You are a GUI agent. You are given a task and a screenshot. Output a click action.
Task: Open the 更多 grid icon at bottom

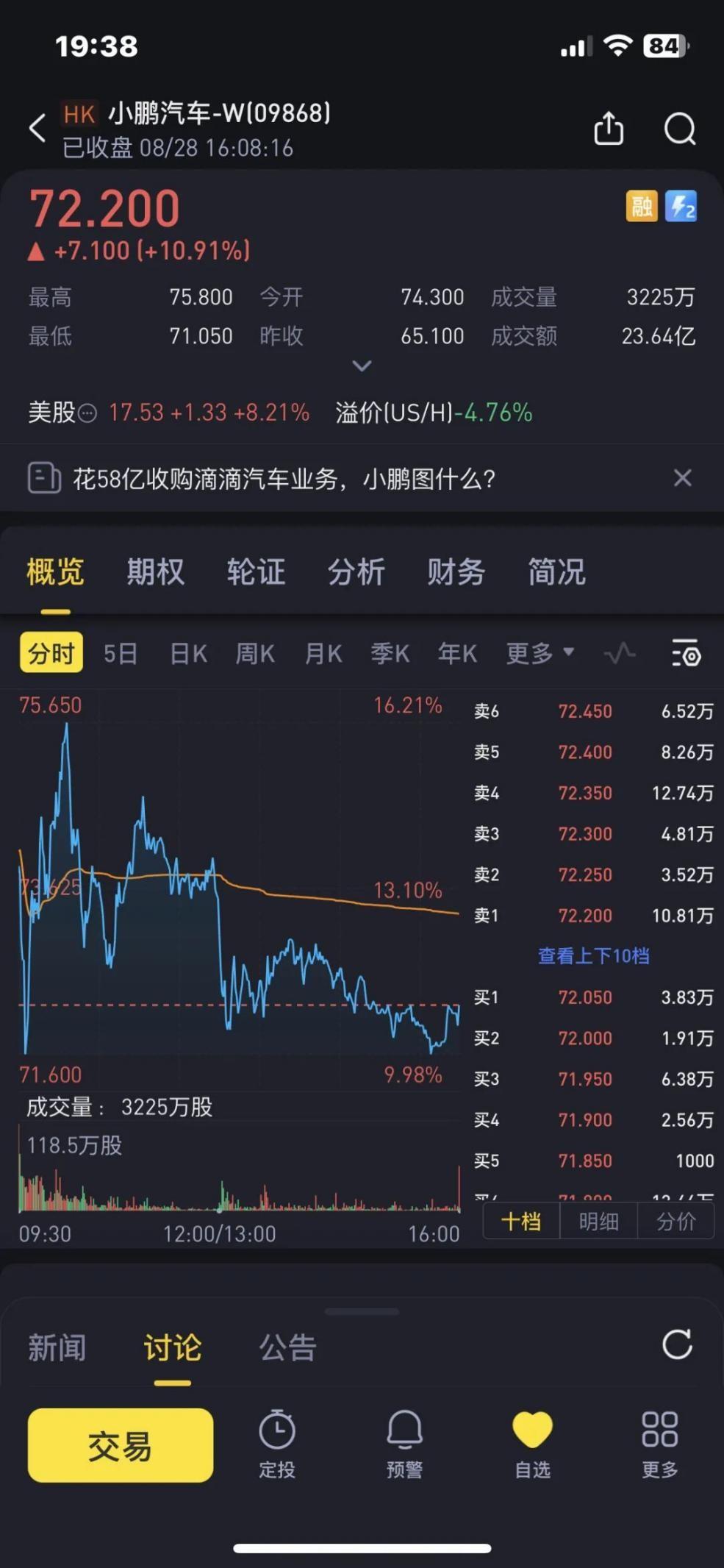(x=659, y=1429)
